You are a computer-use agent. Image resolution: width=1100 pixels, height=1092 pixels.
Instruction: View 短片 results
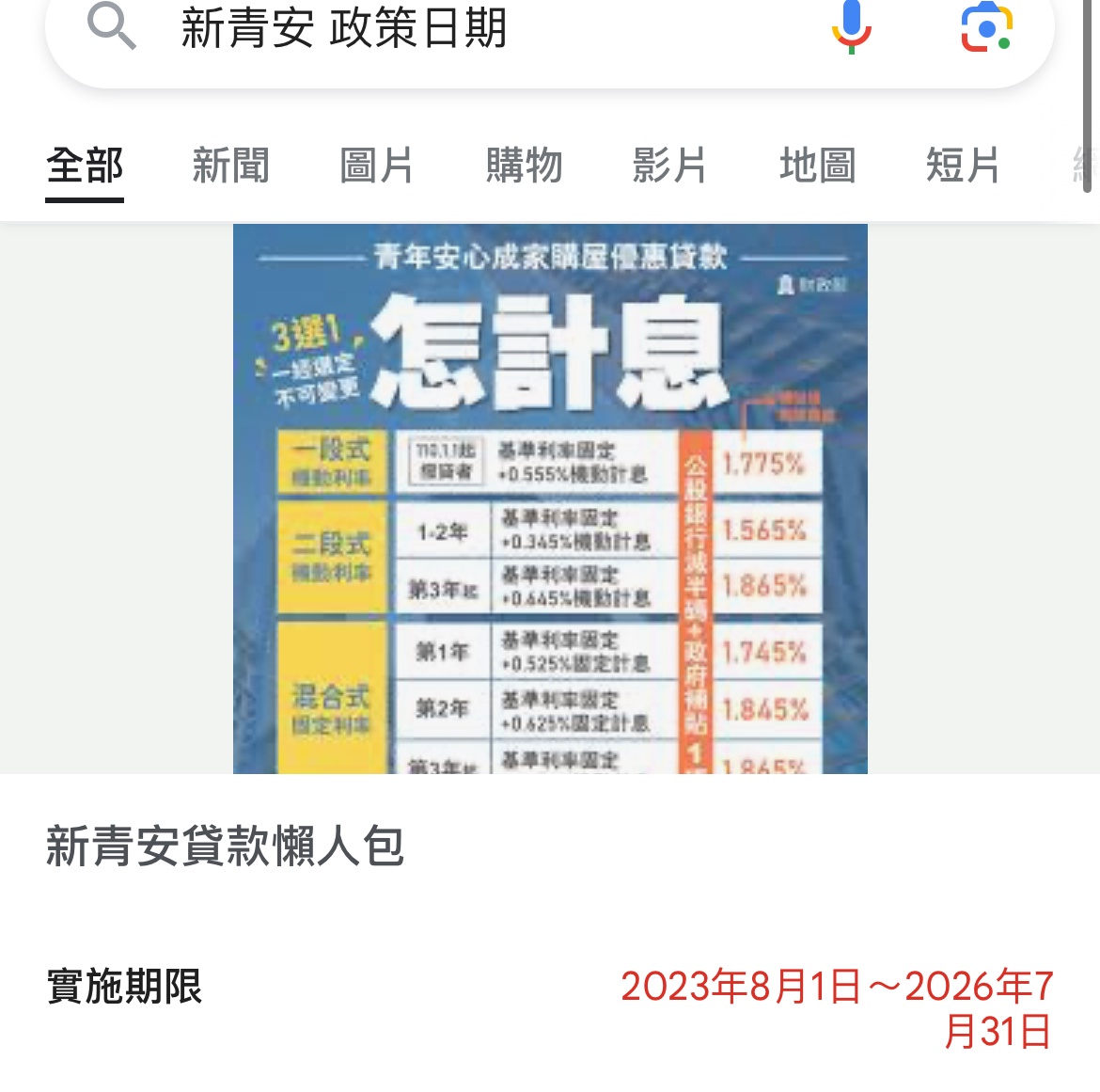(963, 166)
